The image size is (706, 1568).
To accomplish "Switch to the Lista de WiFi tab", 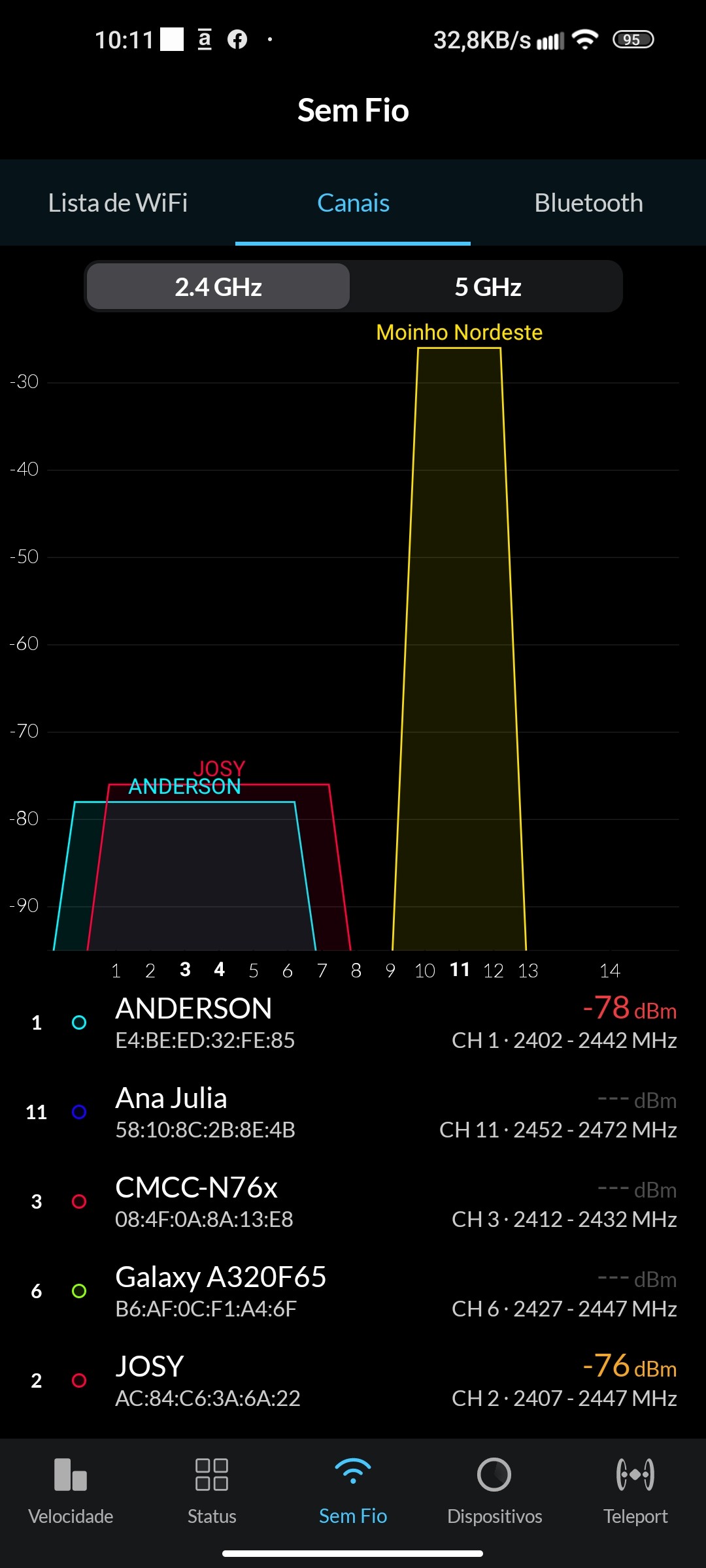I will 118,203.
